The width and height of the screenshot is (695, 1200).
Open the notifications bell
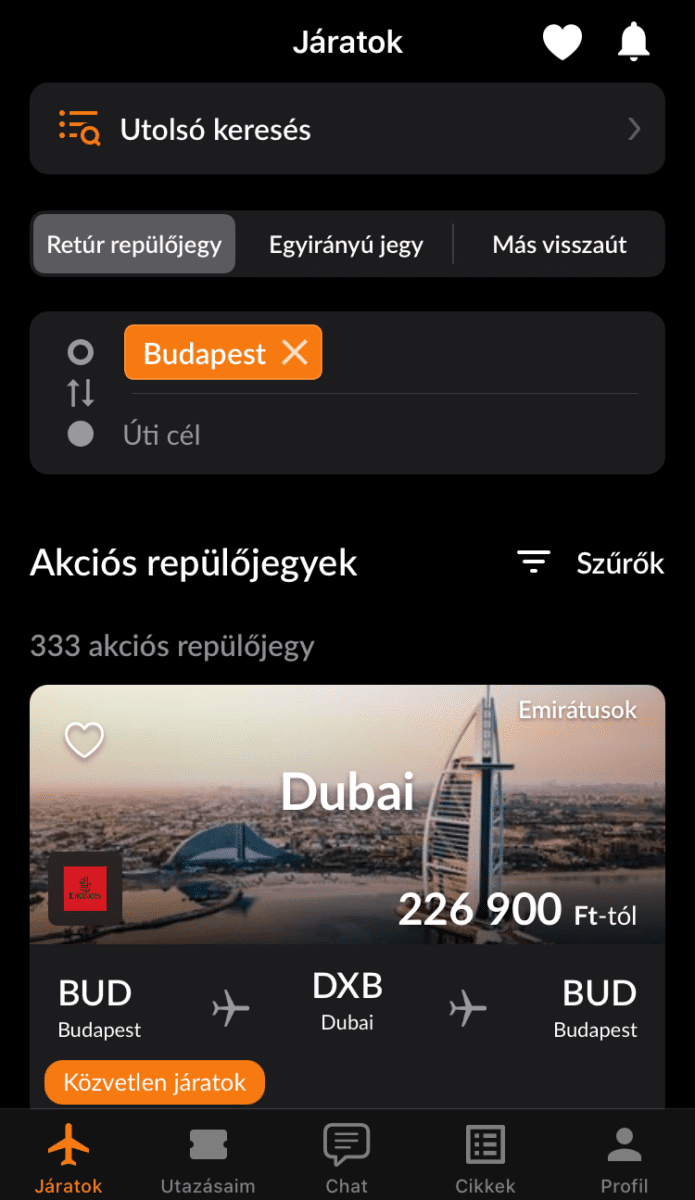pos(633,42)
